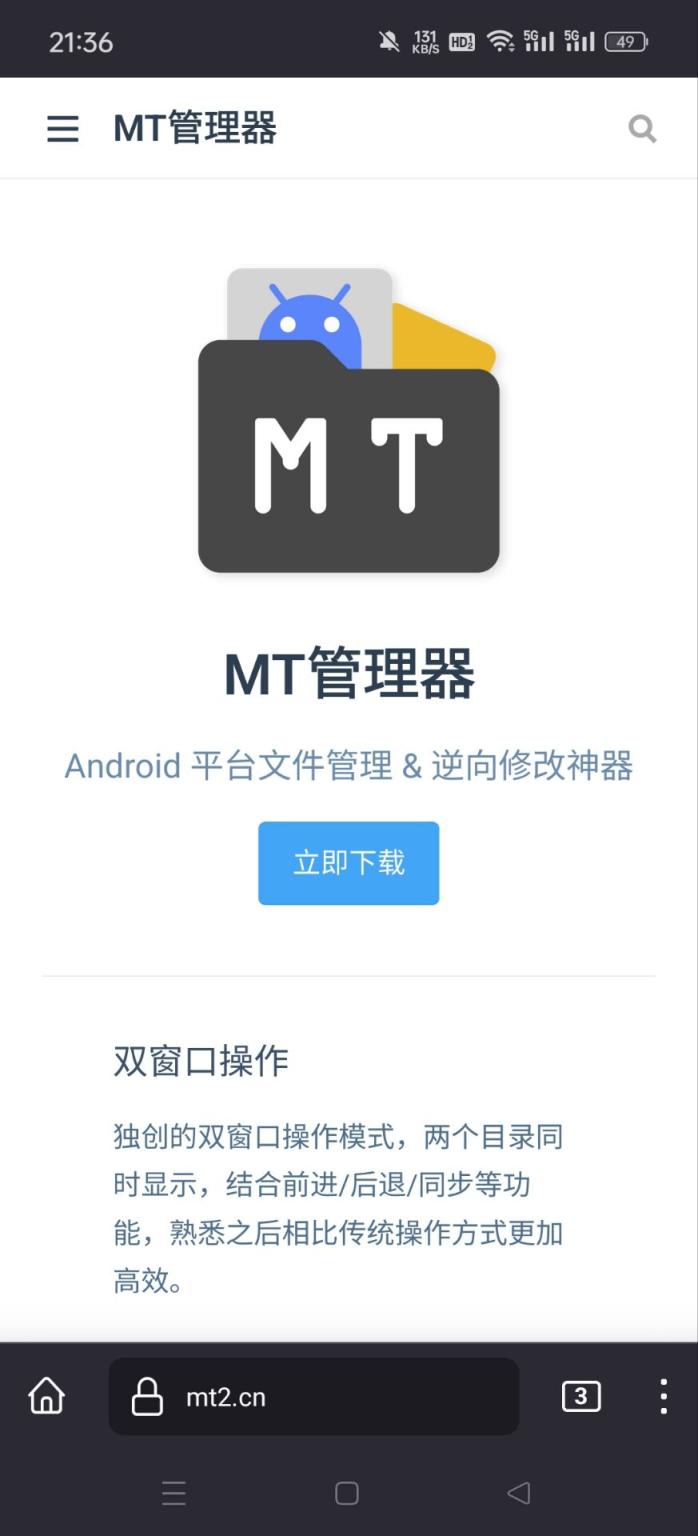Open the MT管理器 site title link
This screenshot has height=1536, width=698.
pyautogui.click(x=195, y=128)
